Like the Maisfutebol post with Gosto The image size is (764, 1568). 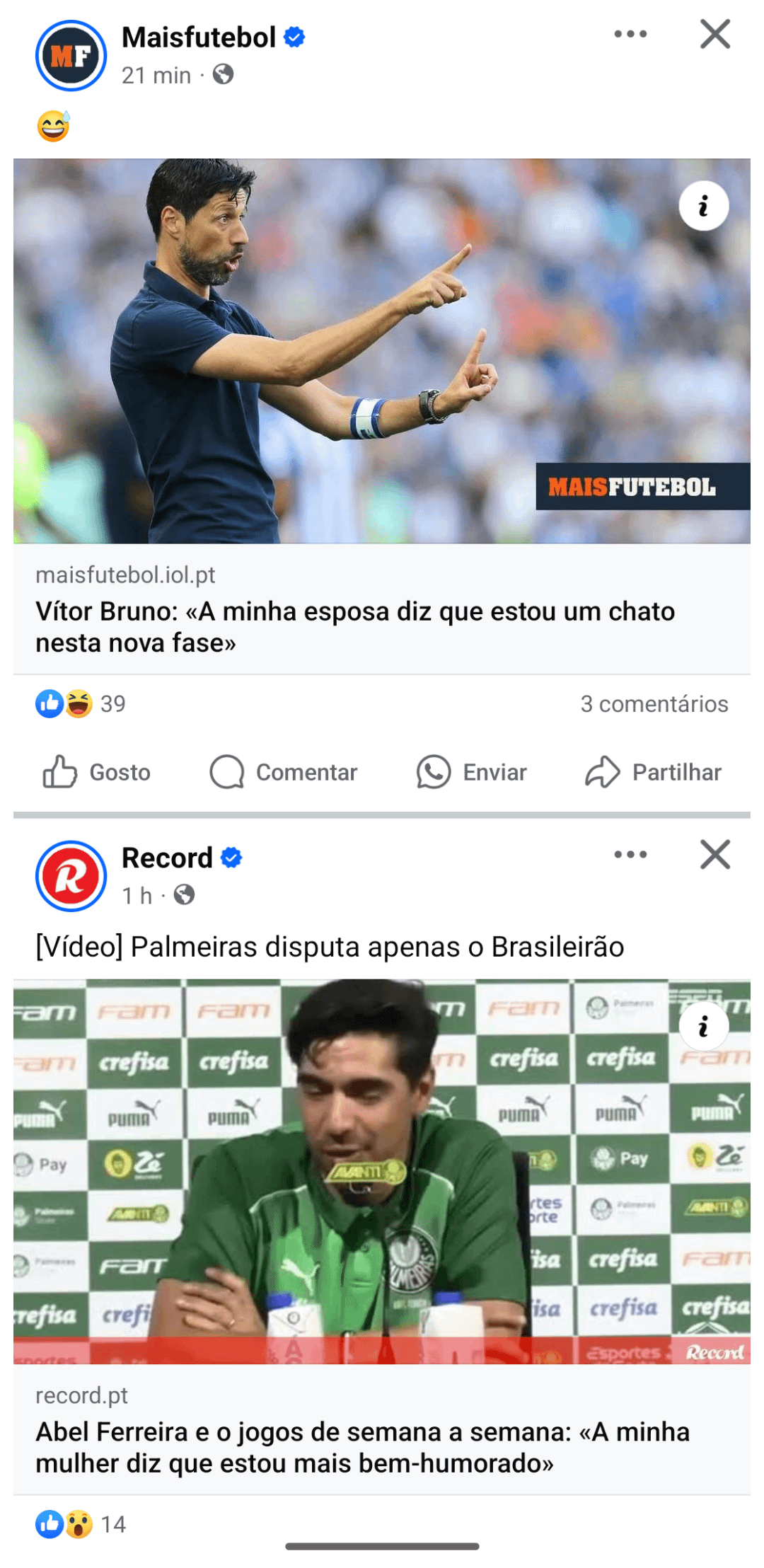click(x=97, y=771)
